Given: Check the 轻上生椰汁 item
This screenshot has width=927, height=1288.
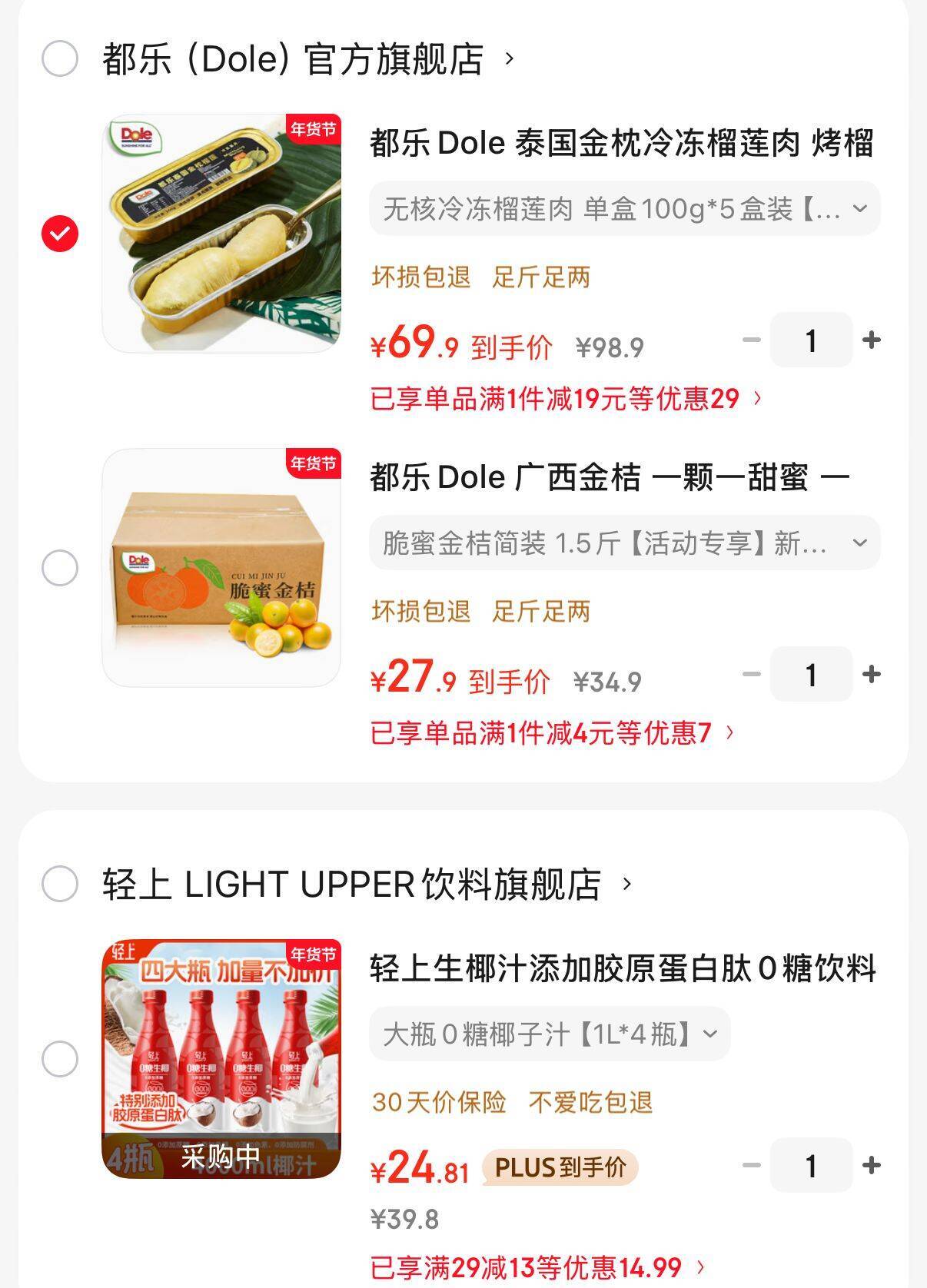Looking at the screenshot, I should point(60,1059).
